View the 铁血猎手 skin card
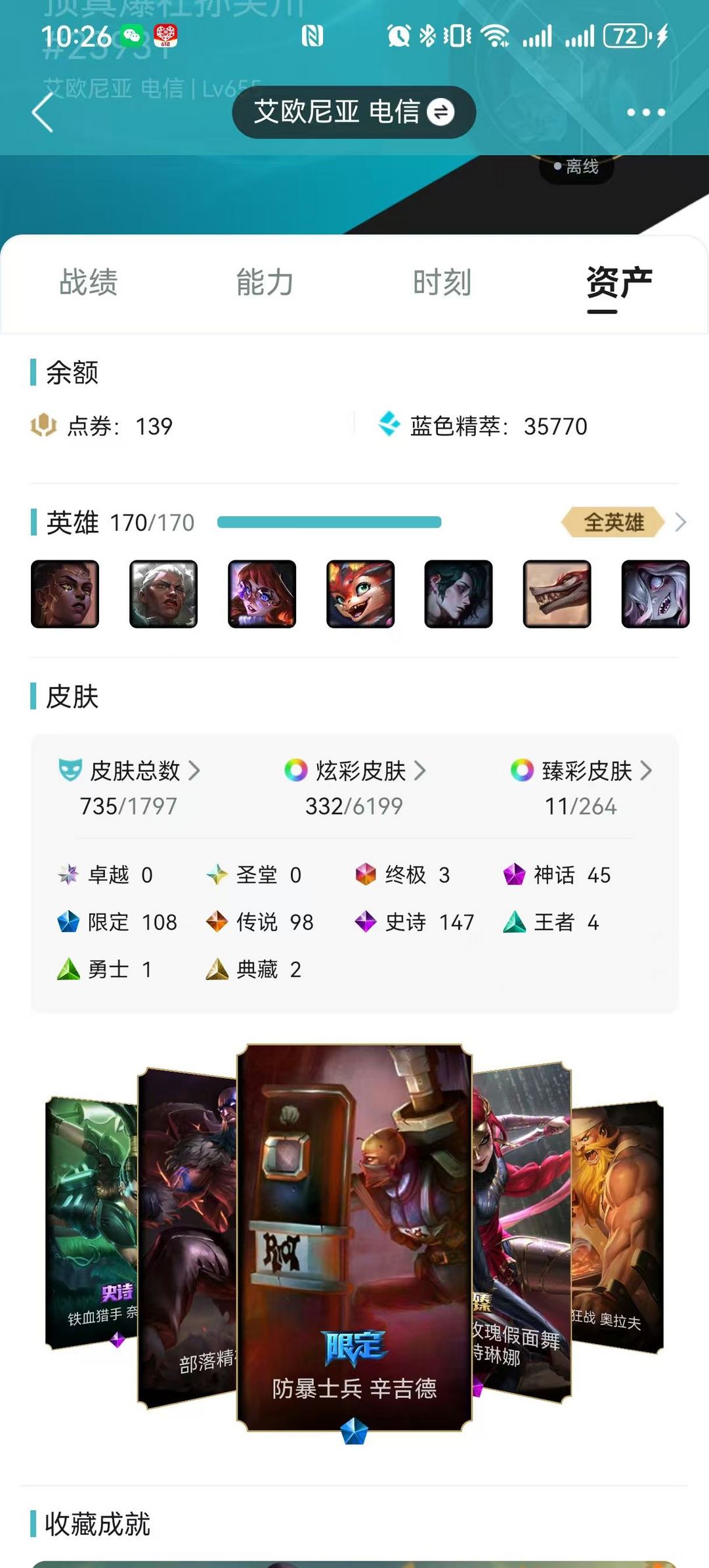This screenshot has height=1568, width=709. tap(91, 1223)
